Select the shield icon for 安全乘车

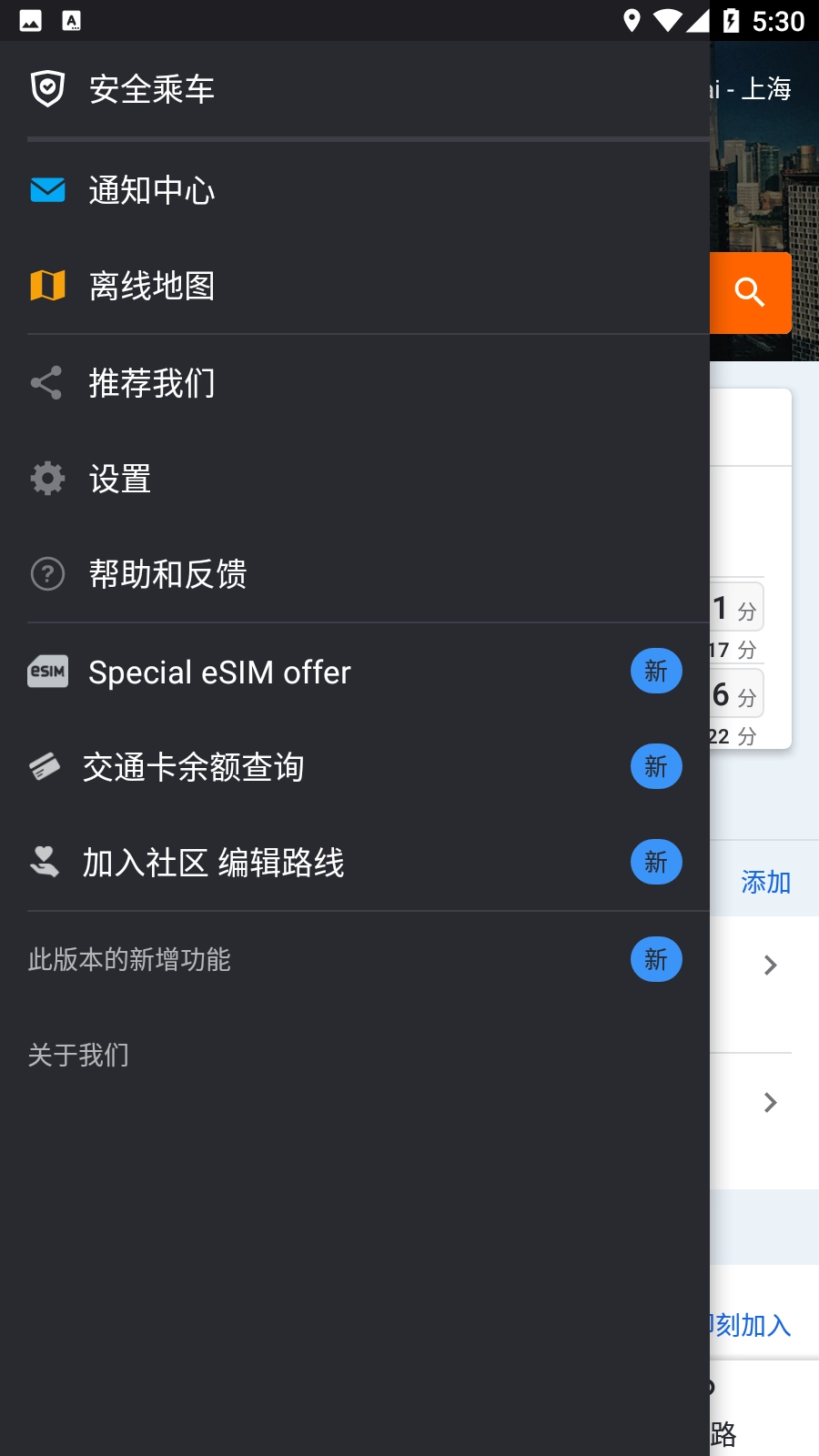tap(46, 87)
